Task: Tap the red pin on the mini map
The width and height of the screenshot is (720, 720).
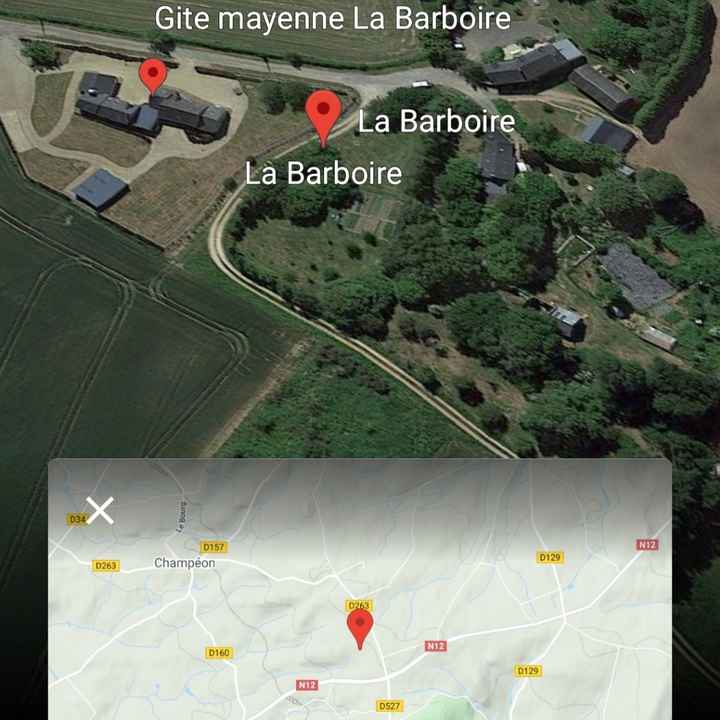Action: tap(360, 626)
